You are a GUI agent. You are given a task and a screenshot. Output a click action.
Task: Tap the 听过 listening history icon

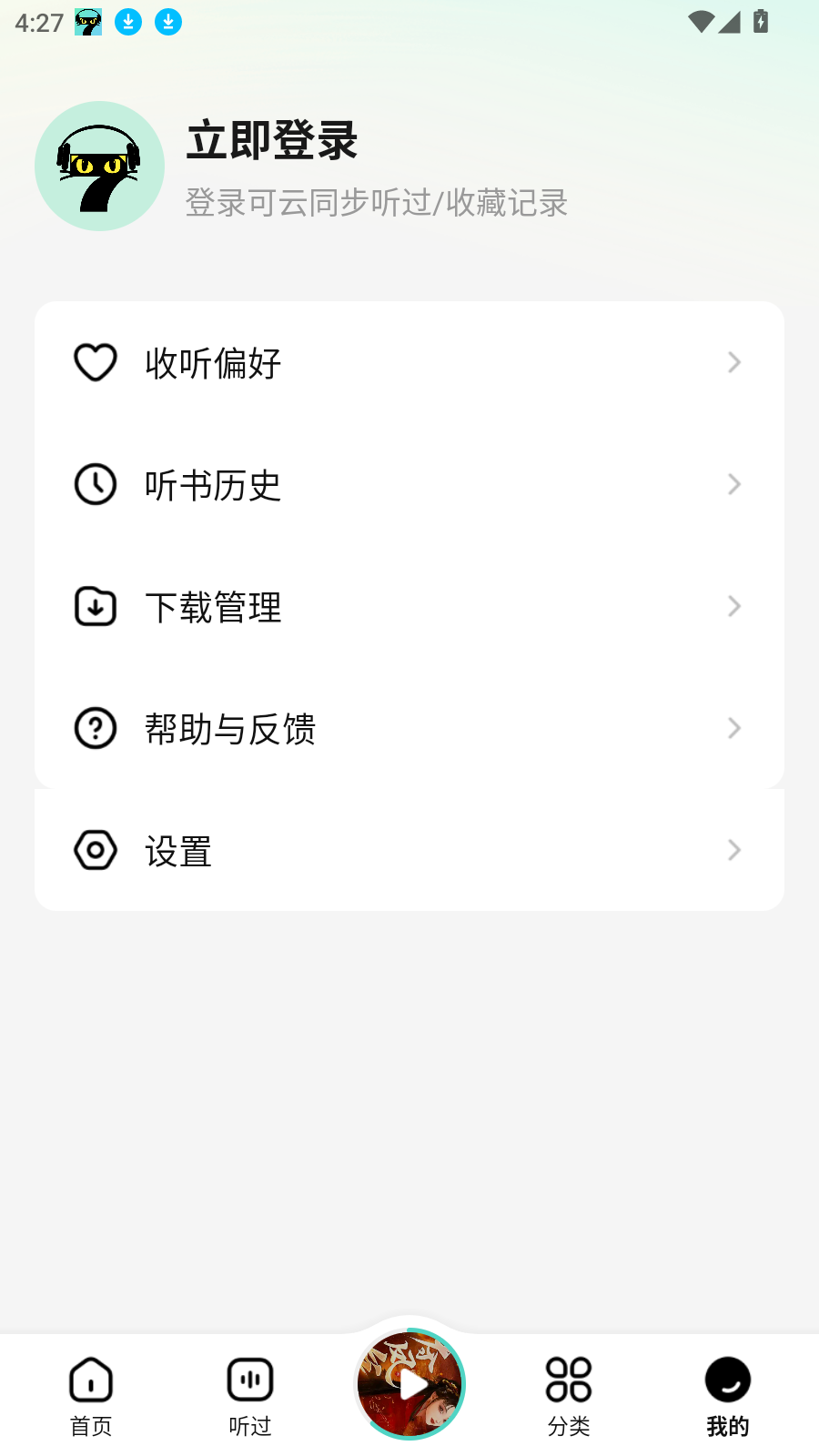tap(249, 1380)
